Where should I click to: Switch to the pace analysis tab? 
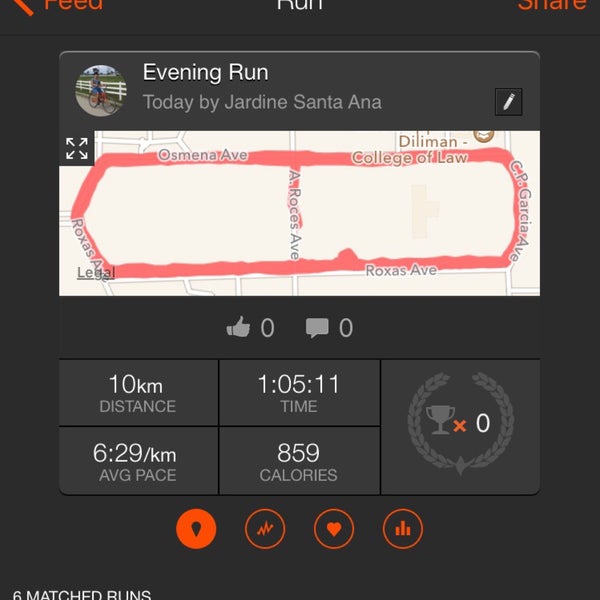(265, 529)
